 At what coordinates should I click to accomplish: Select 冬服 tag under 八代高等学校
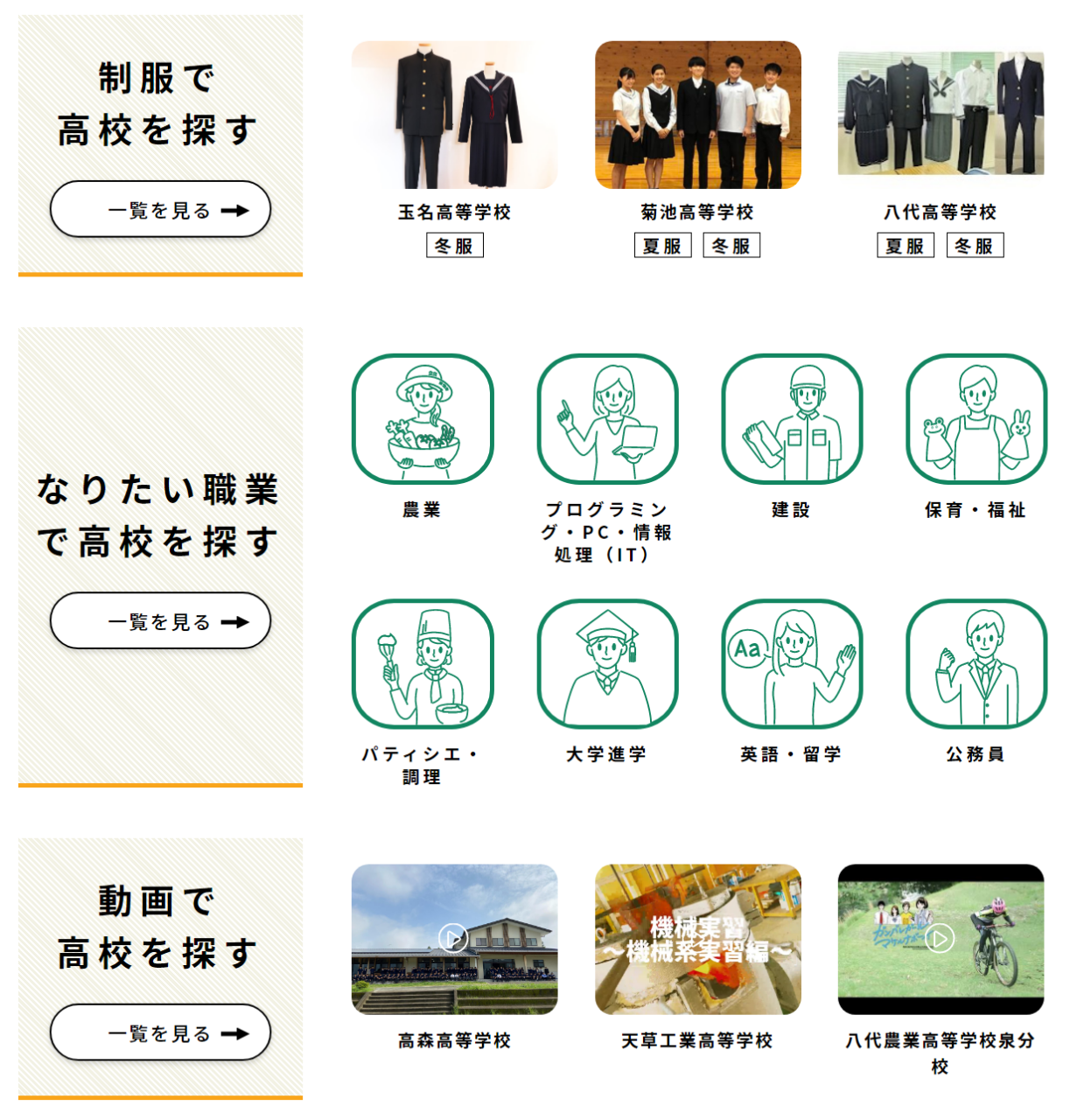coord(975,246)
